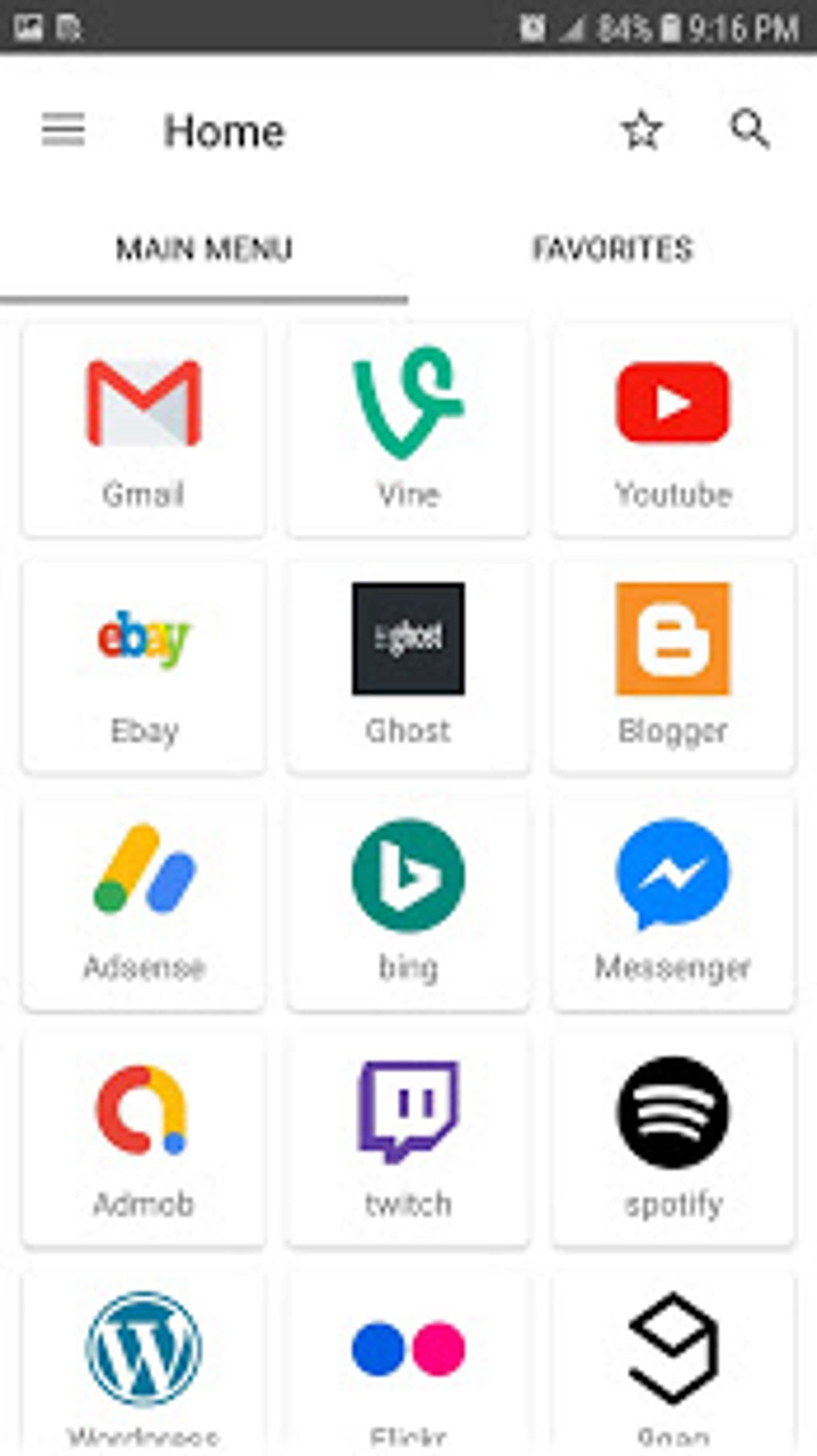Screen dimensions: 817x1456
Task: Open the bing tile
Action: pyautogui.click(x=408, y=903)
